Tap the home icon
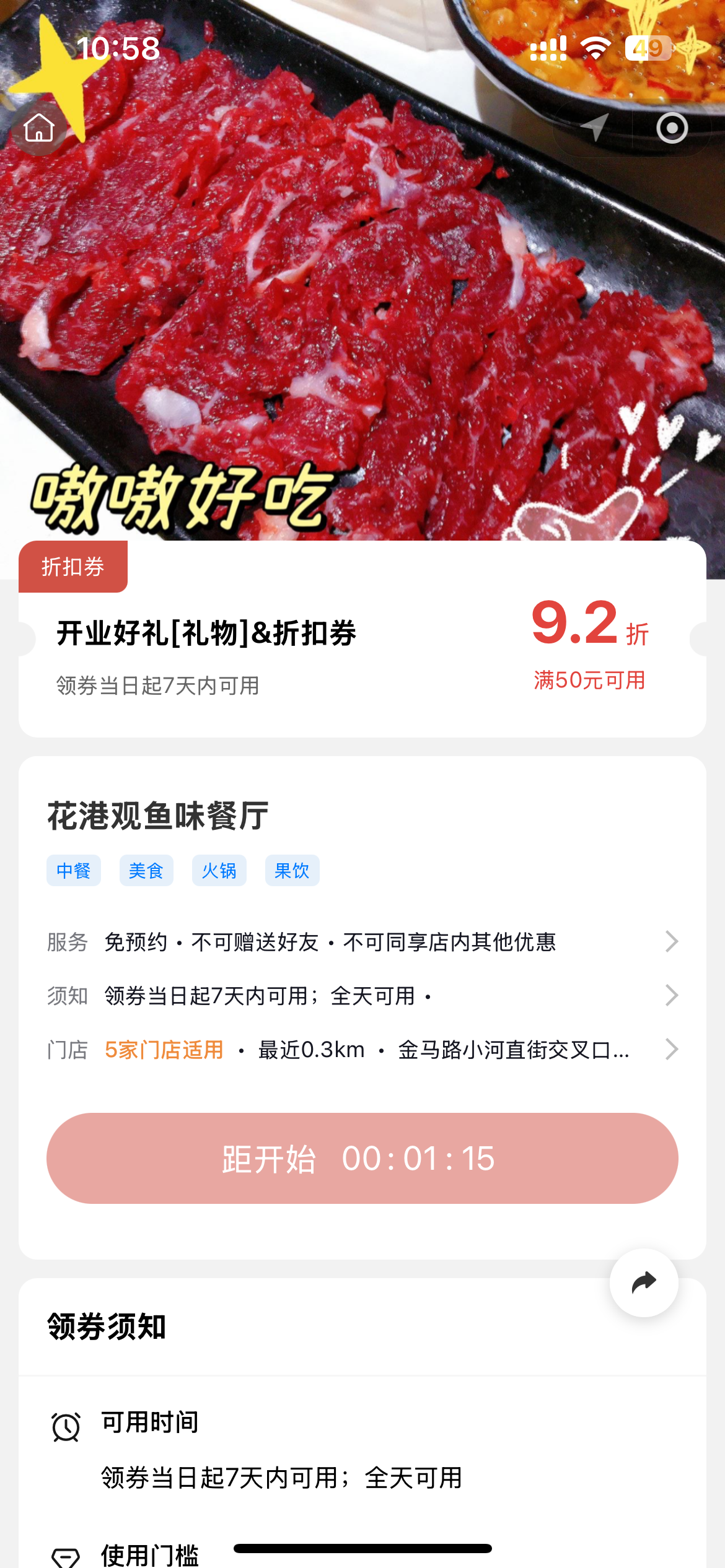 39,128
